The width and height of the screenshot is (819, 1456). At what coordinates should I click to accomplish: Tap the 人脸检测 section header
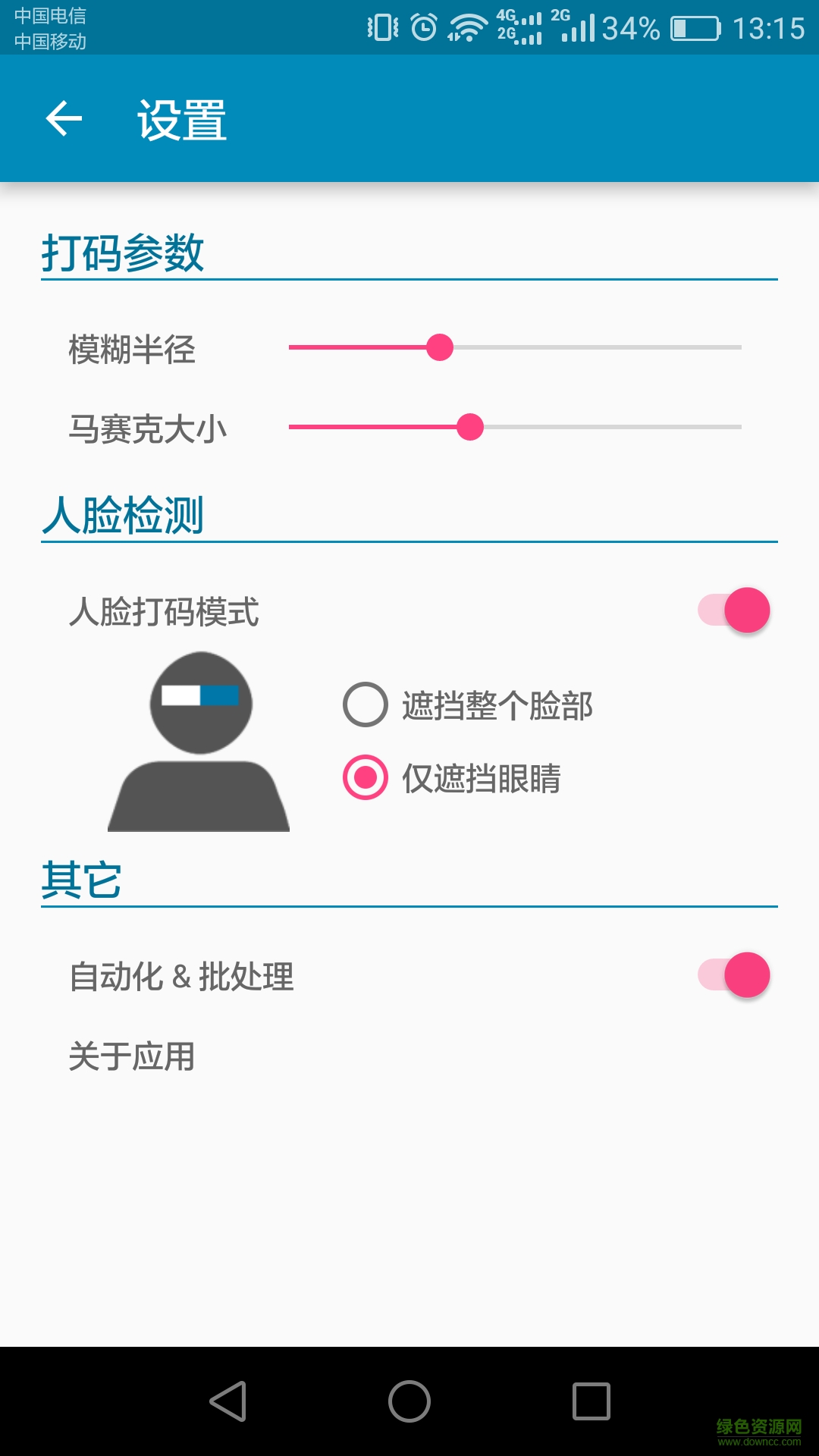pos(124,514)
